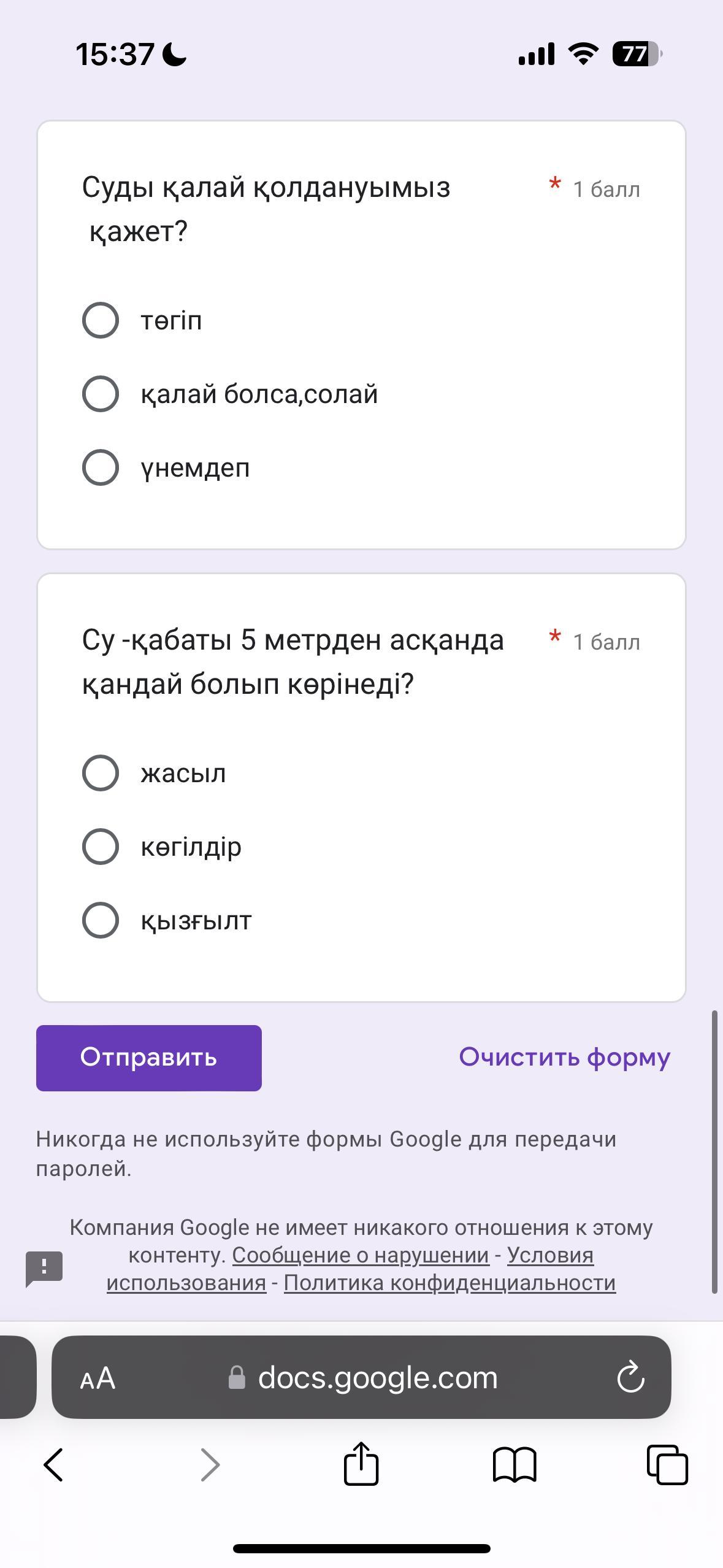Tap the docs.google.com address bar

361,1377
